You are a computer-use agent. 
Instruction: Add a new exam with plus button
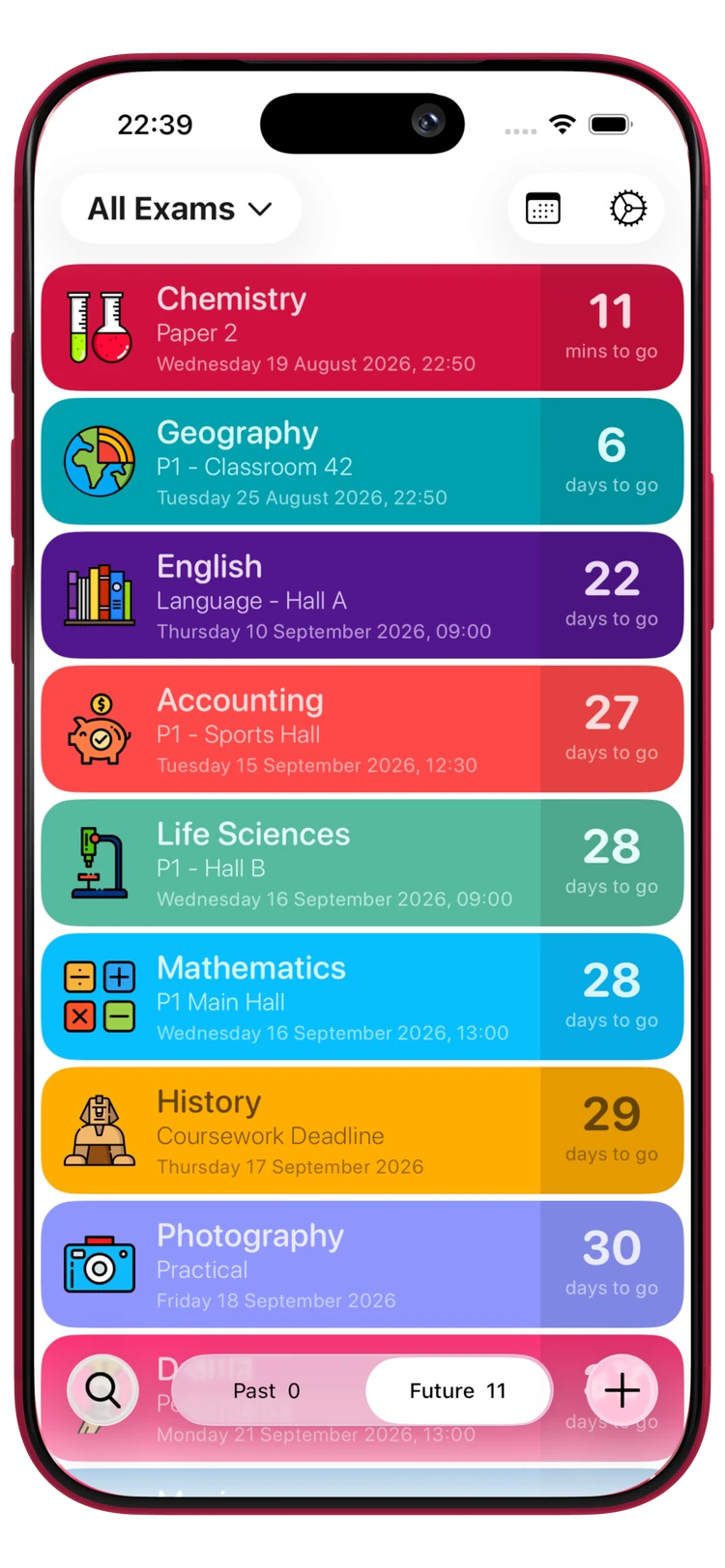point(622,1390)
